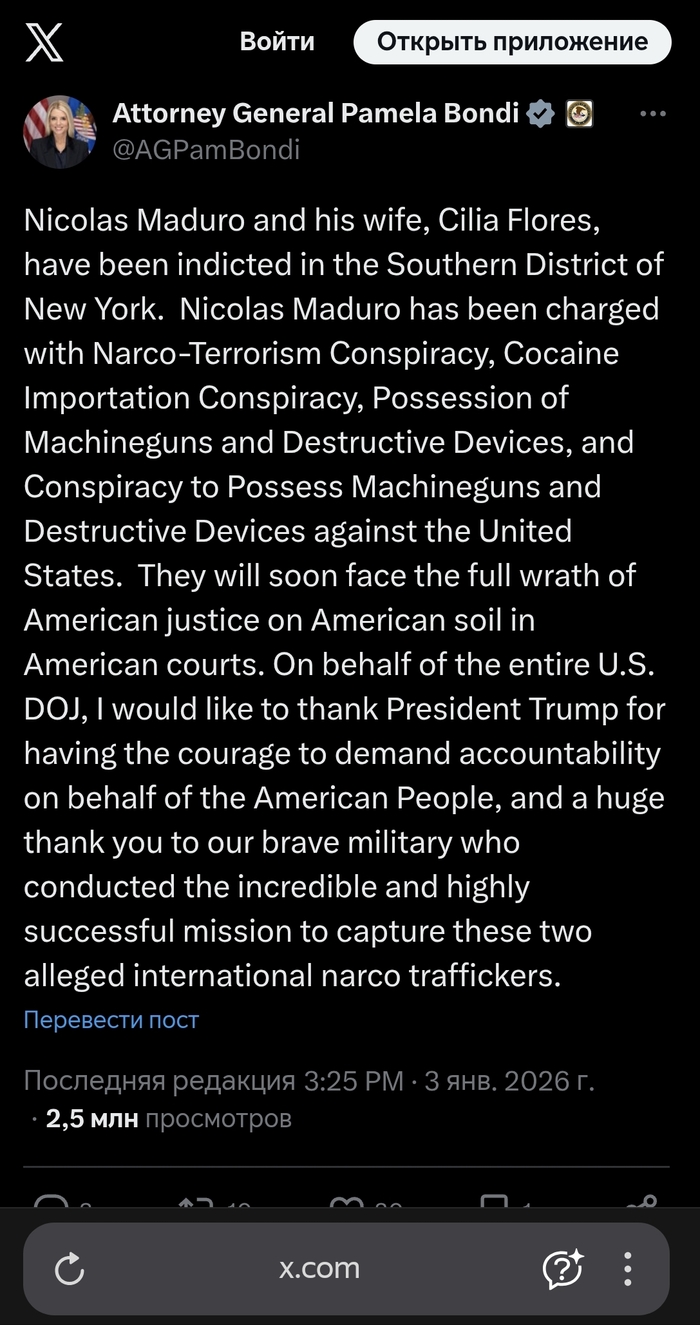Image resolution: width=700 pixels, height=1325 pixels.
Task: Open the browser's vertical three-dot menu
Action: [x=628, y=1270]
